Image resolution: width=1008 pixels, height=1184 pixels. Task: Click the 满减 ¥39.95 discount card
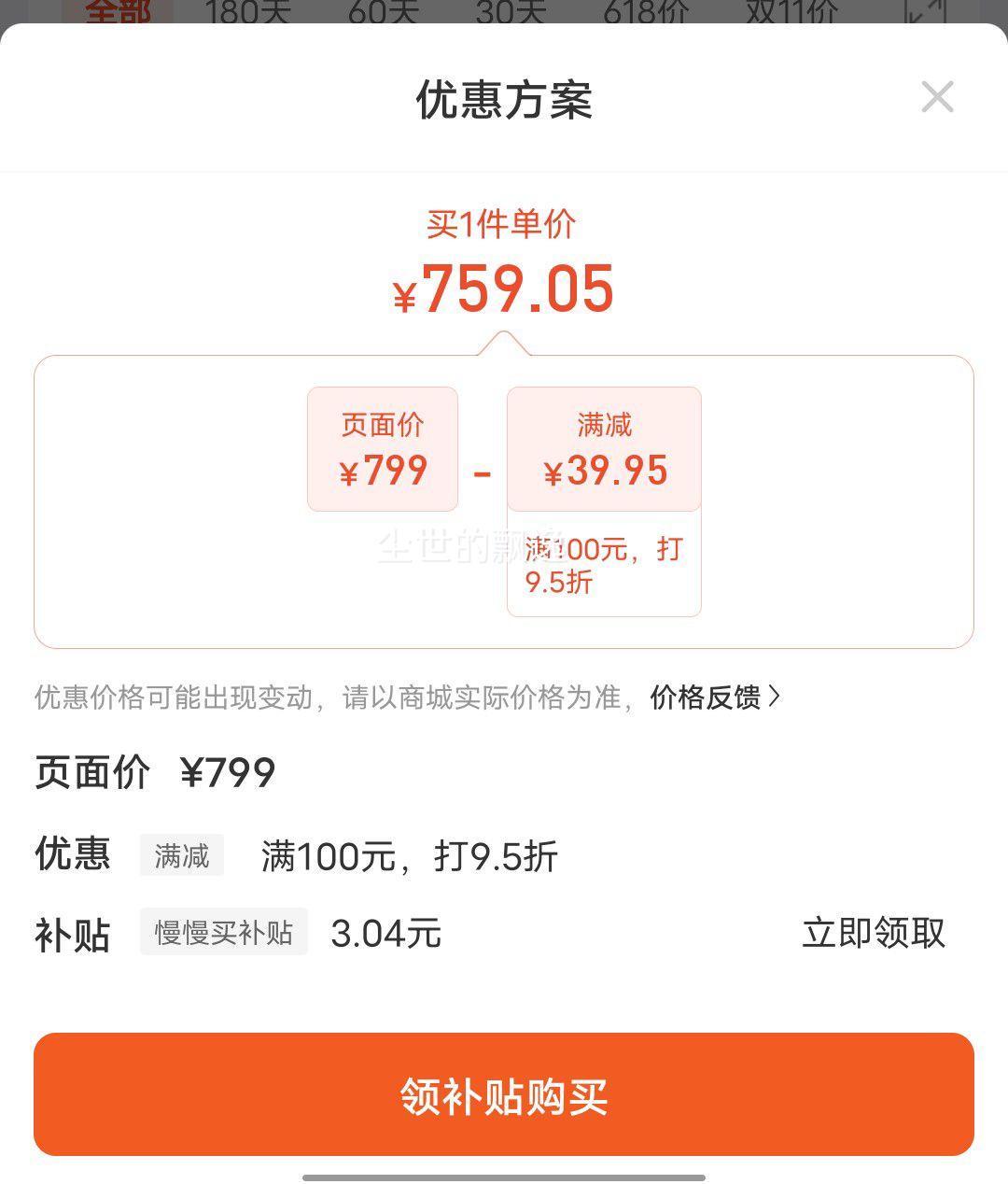pyautogui.click(x=604, y=449)
